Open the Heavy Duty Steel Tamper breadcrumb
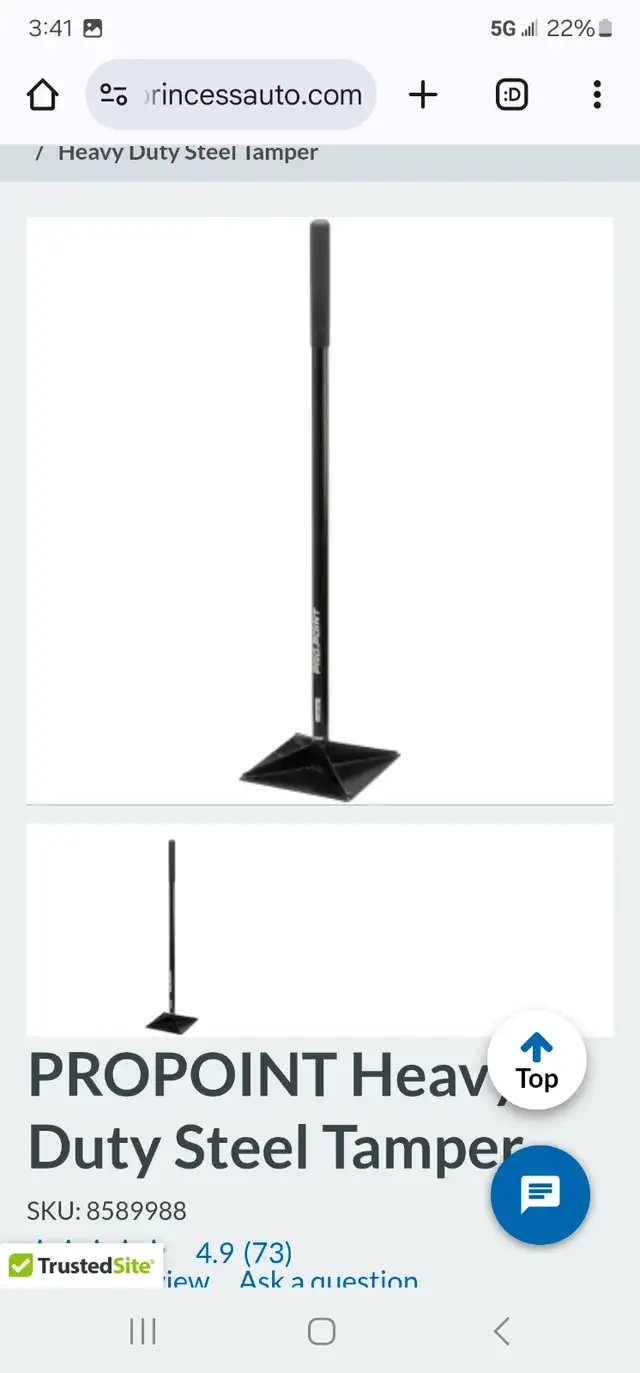The width and height of the screenshot is (640, 1373). pyautogui.click(x=188, y=153)
